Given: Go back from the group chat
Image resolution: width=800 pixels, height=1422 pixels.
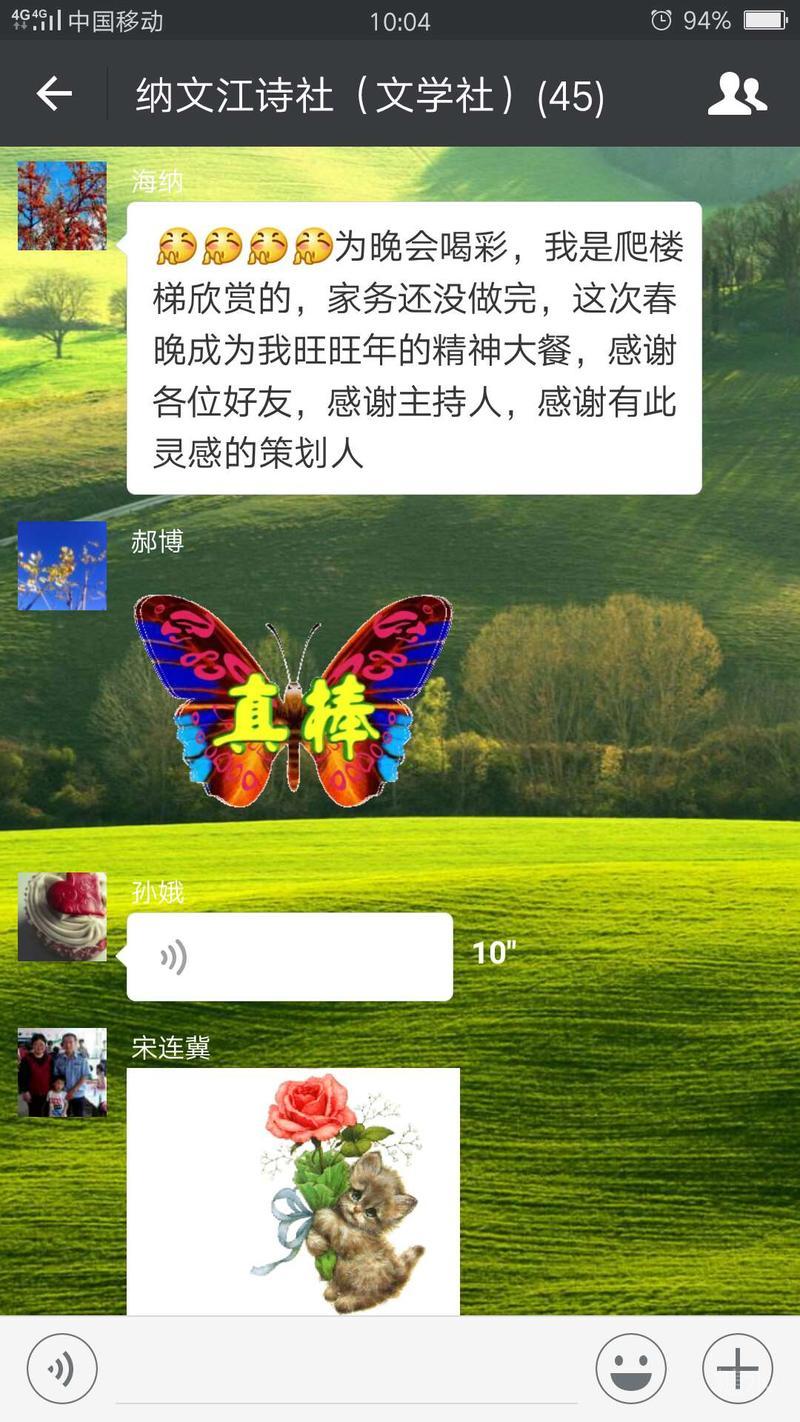Looking at the screenshot, I should tap(54, 95).
